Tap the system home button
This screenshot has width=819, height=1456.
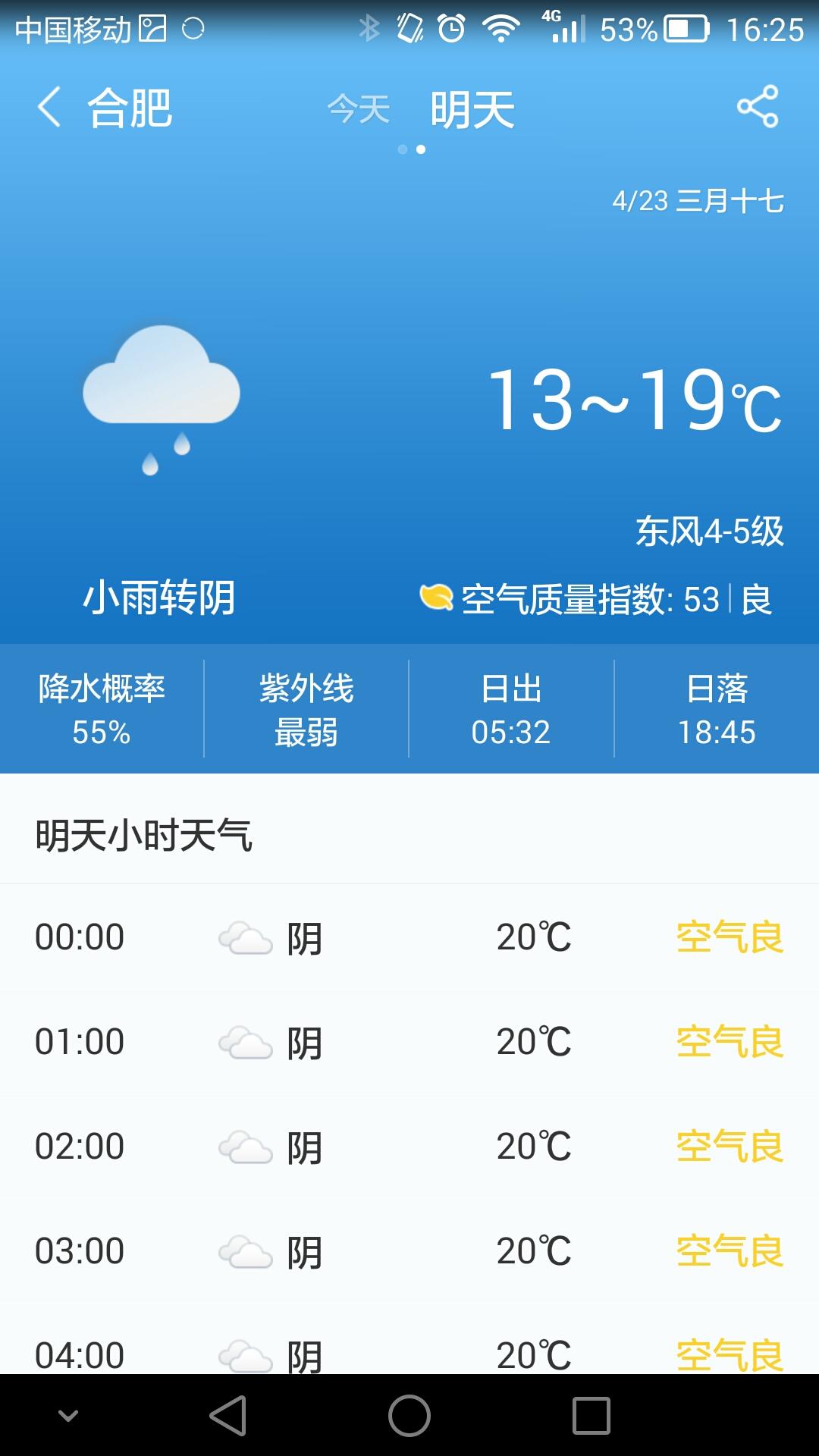click(409, 1416)
